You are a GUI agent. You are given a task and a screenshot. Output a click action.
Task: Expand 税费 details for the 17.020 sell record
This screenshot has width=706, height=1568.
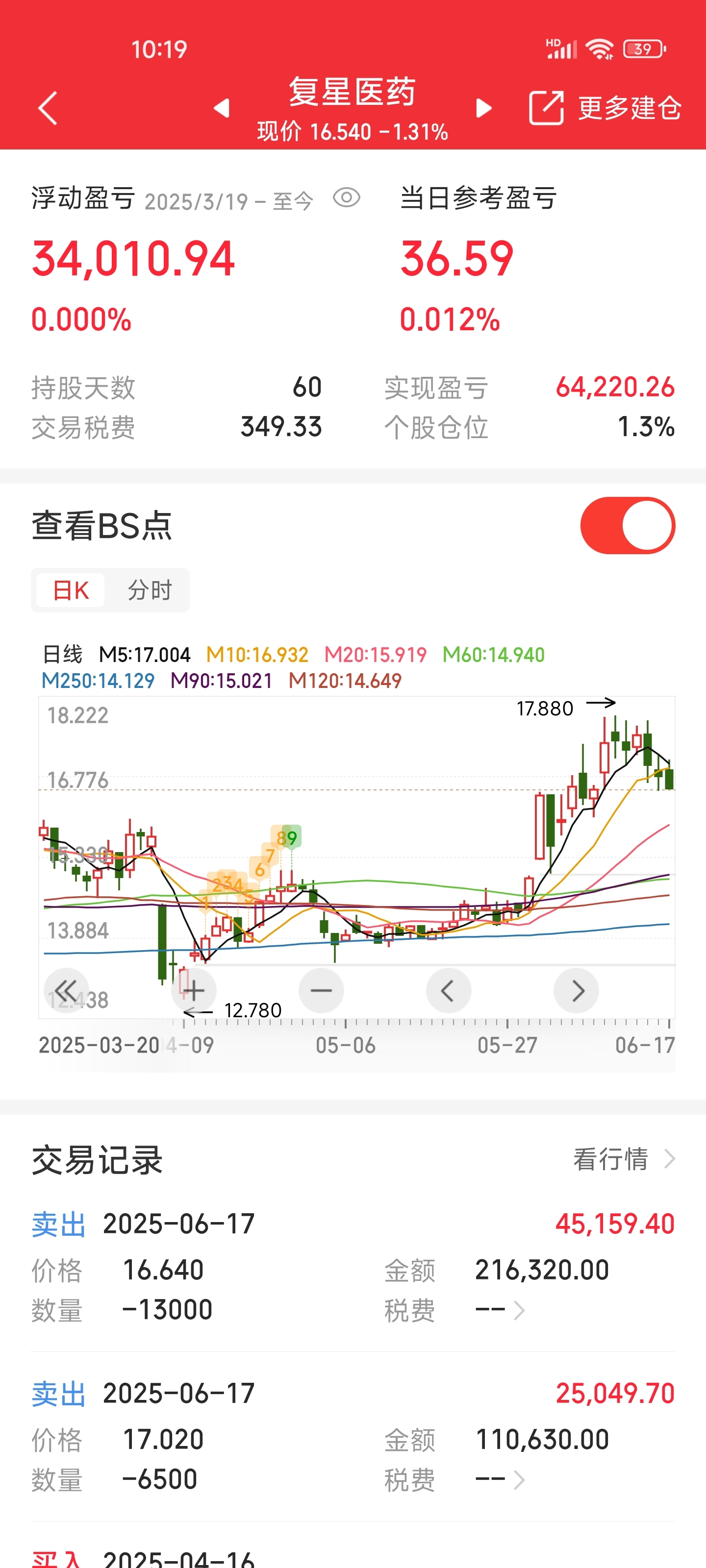pos(500,1479)
